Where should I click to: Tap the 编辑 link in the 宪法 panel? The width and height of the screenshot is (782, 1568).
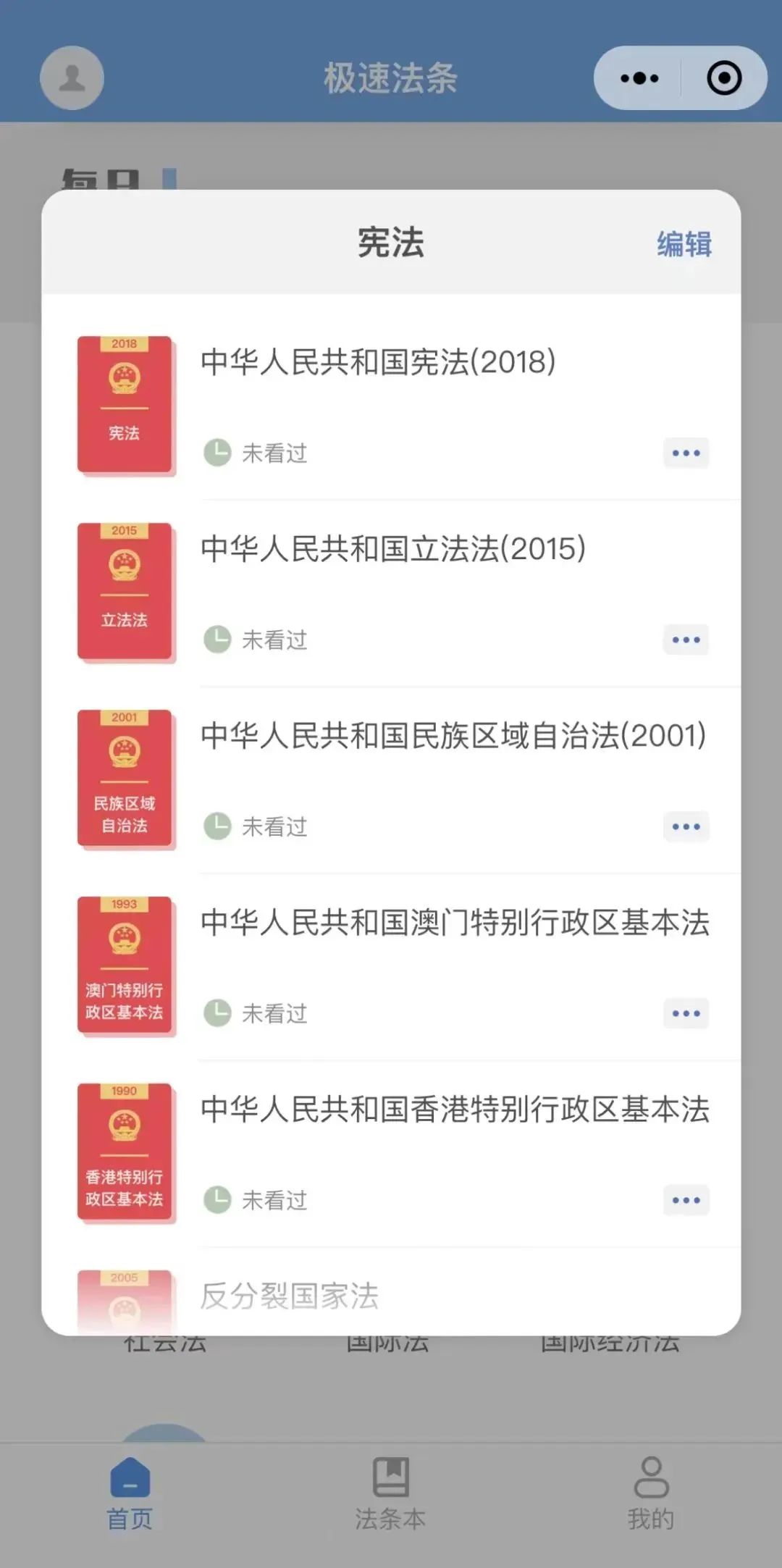coord(684,244)
